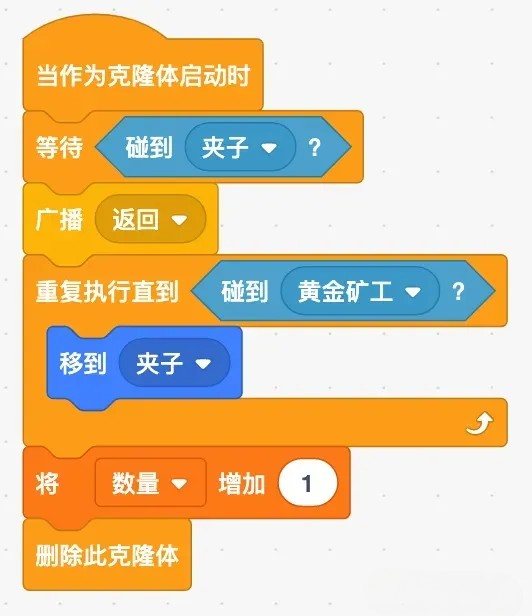Tap the 增加 value field showing 1
This screenshot has height=616, width=532.
(x=307, y=482)
